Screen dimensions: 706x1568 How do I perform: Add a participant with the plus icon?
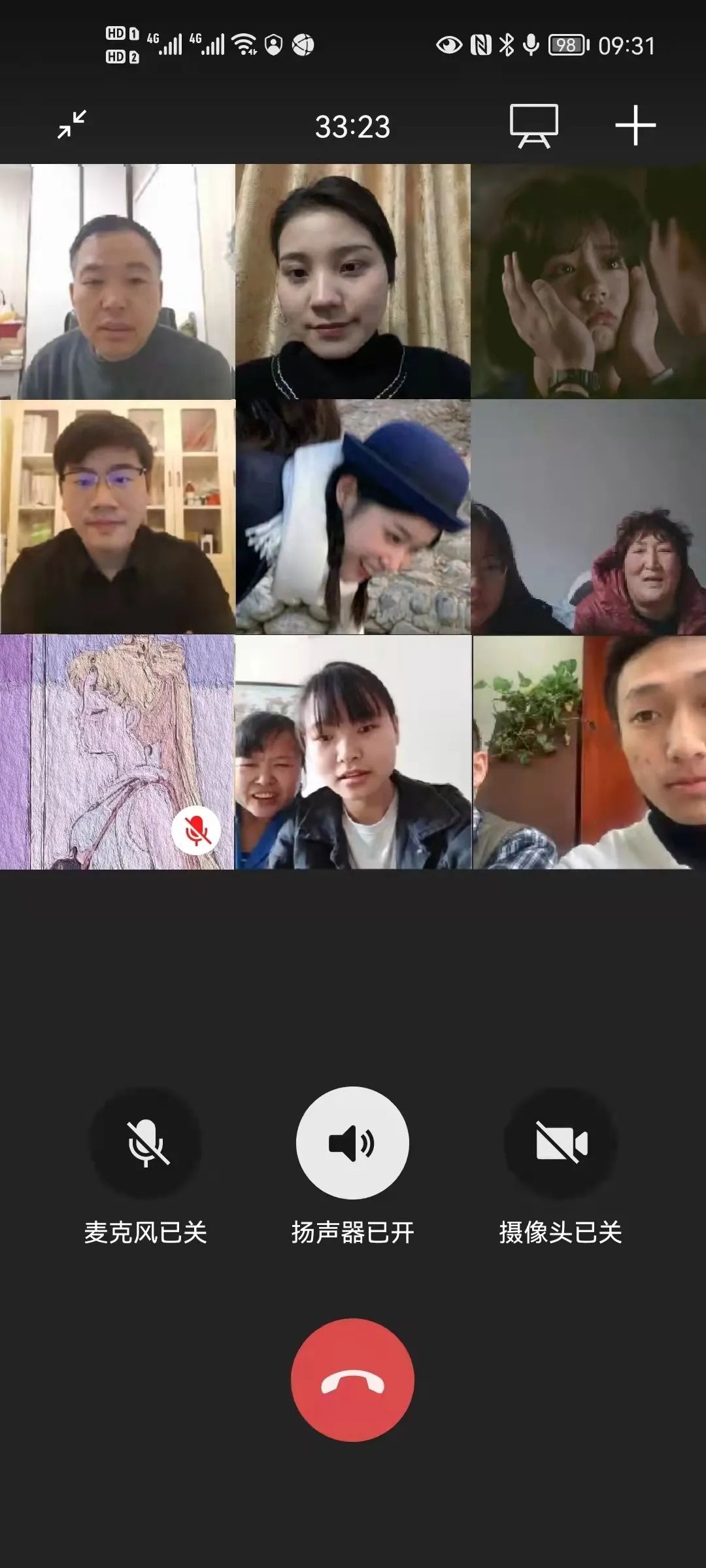tap(635, 125)
